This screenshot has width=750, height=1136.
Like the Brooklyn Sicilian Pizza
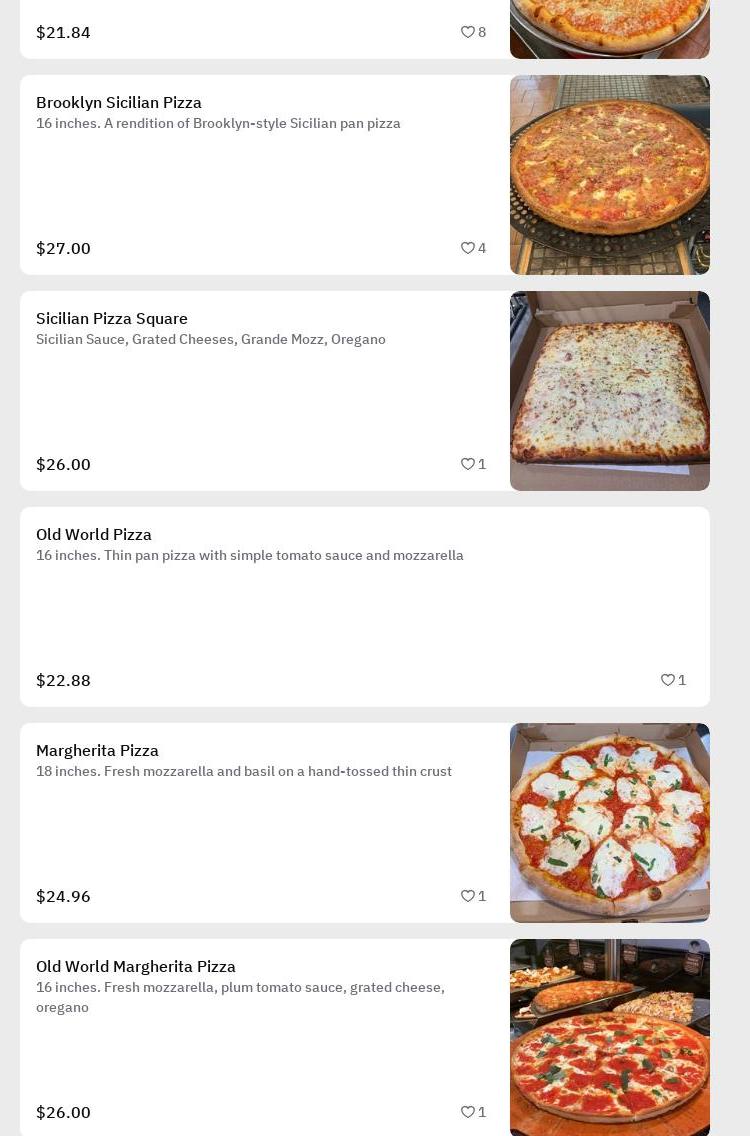click(467, 248)
